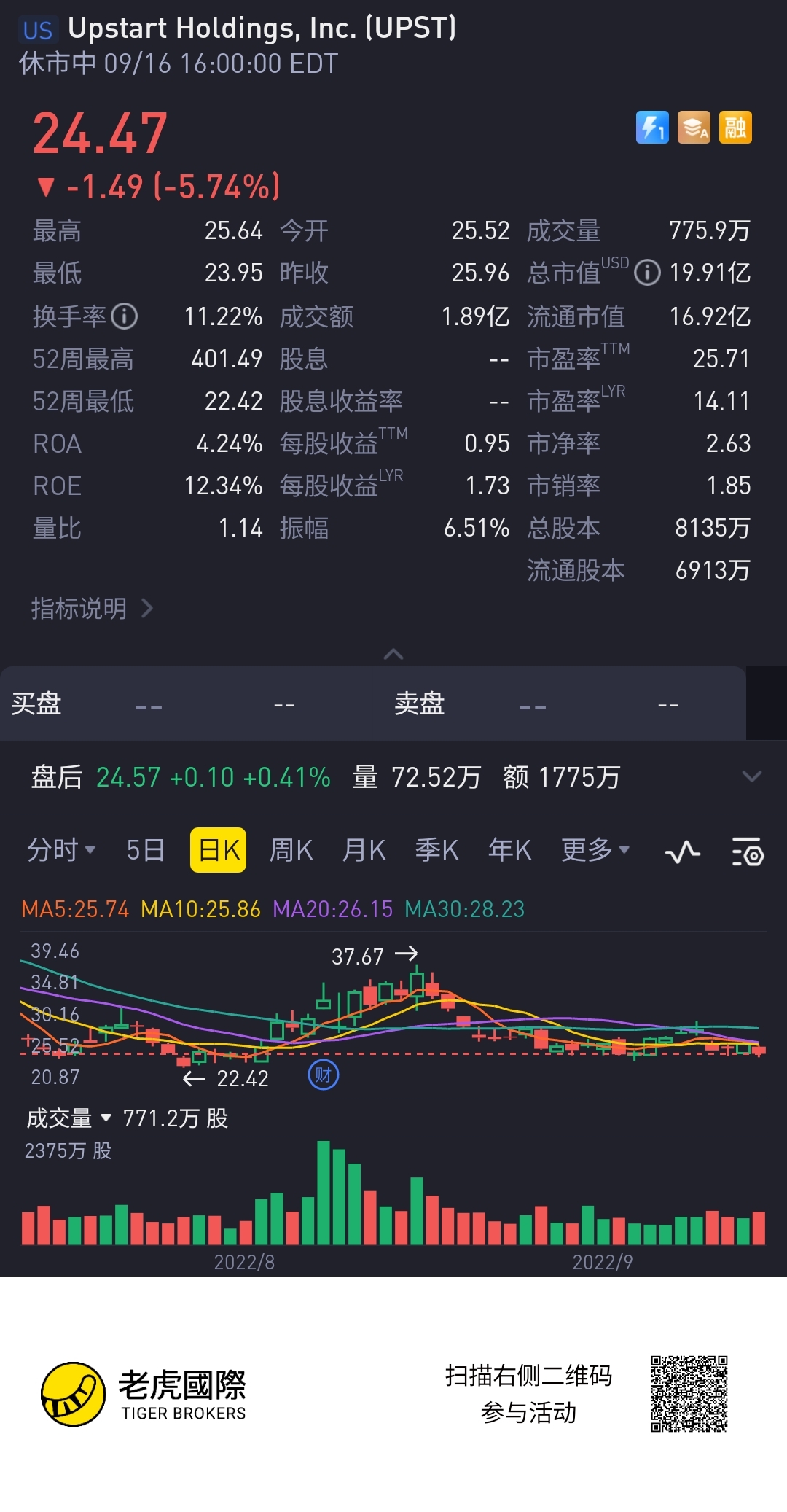This screenshot has height=1512, width=787.
Task: Switch to the 年K chart
Action: tap(509, 850)
